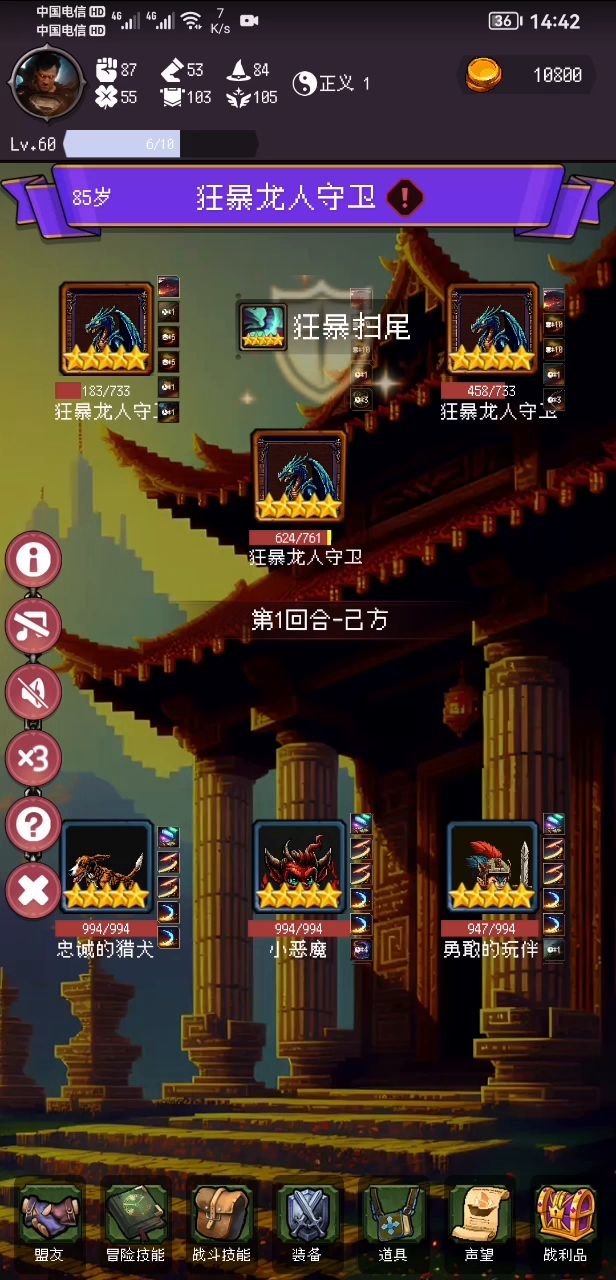Open the 声望 tab

479,1224
